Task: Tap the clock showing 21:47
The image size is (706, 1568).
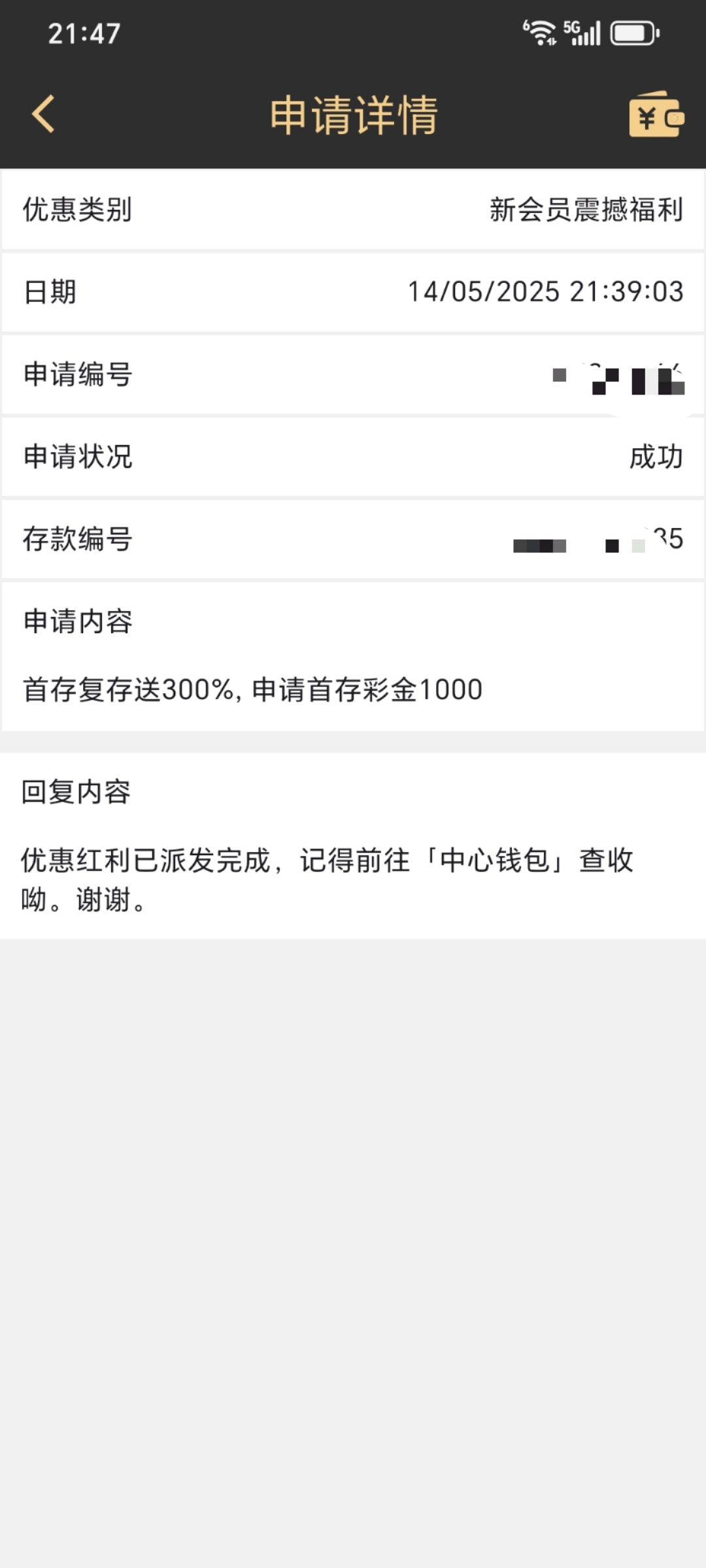Action: coord(85,33)
